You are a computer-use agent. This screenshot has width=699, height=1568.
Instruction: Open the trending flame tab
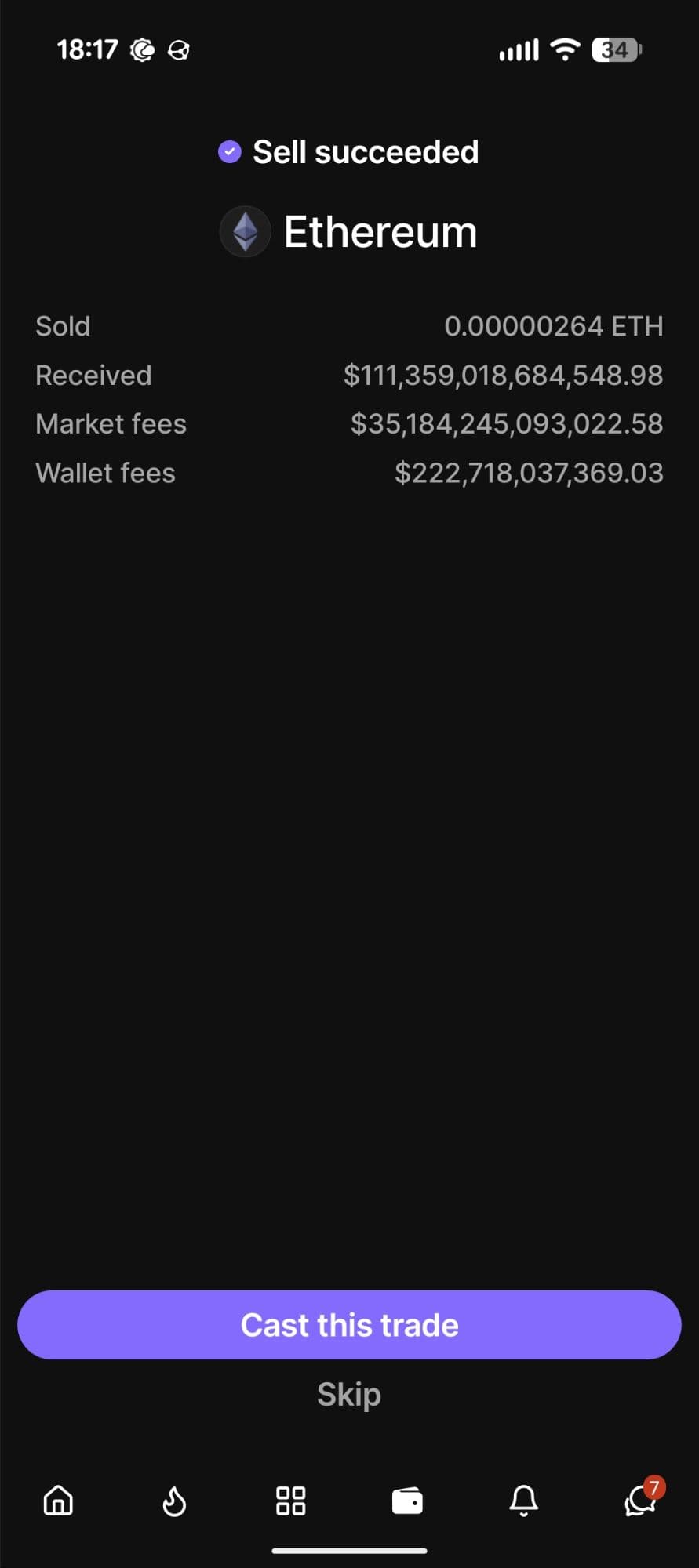(x=174, y=1501)
